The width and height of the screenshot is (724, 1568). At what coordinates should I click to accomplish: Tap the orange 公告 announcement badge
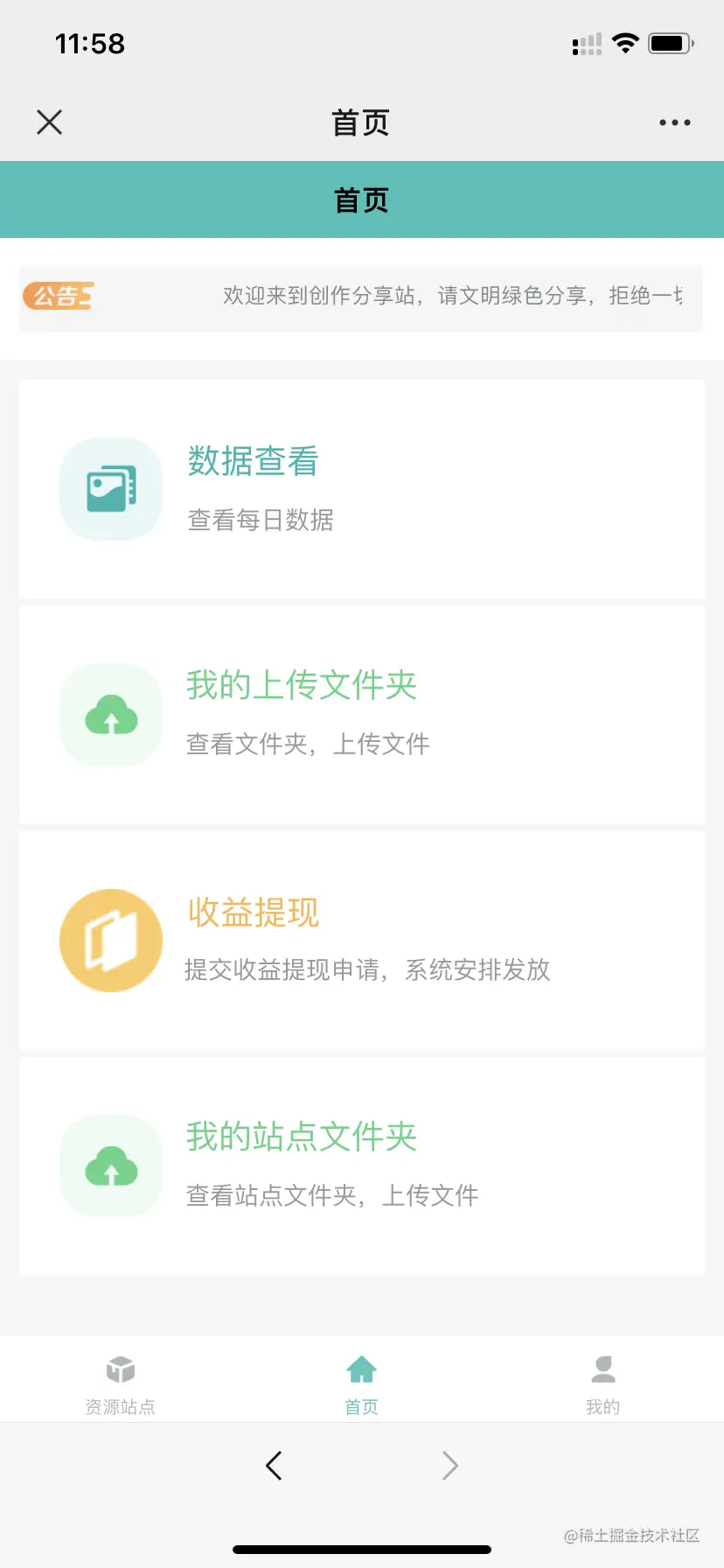click(58, 296)
